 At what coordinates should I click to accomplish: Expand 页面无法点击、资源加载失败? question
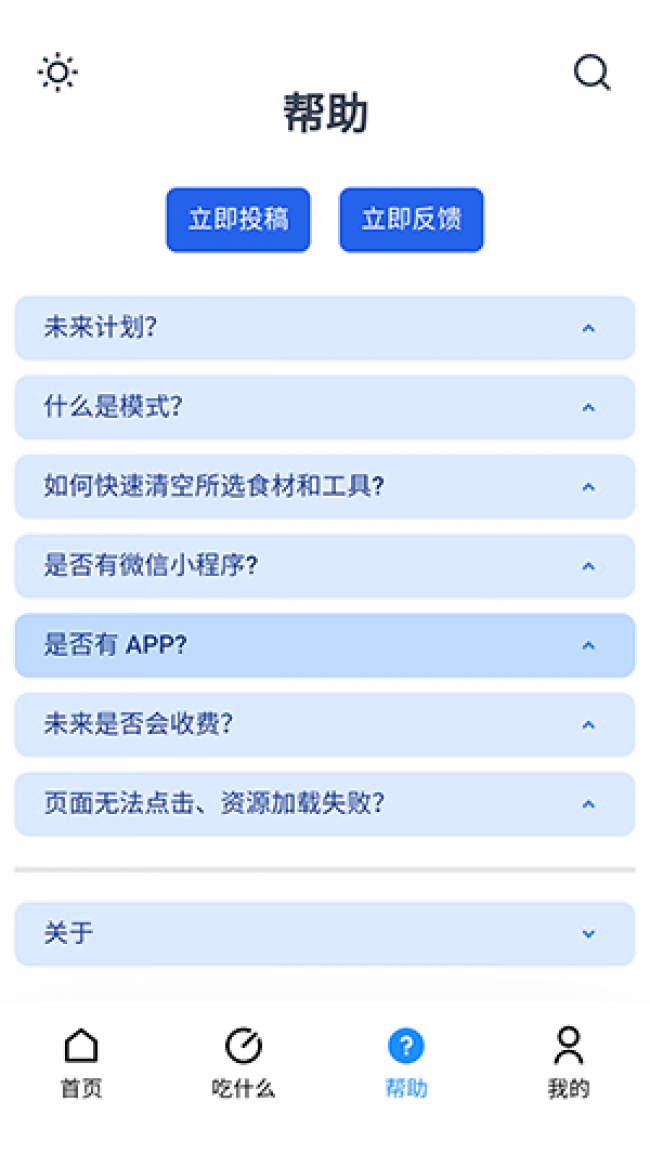pyautogui.click(x=324, y=804)
